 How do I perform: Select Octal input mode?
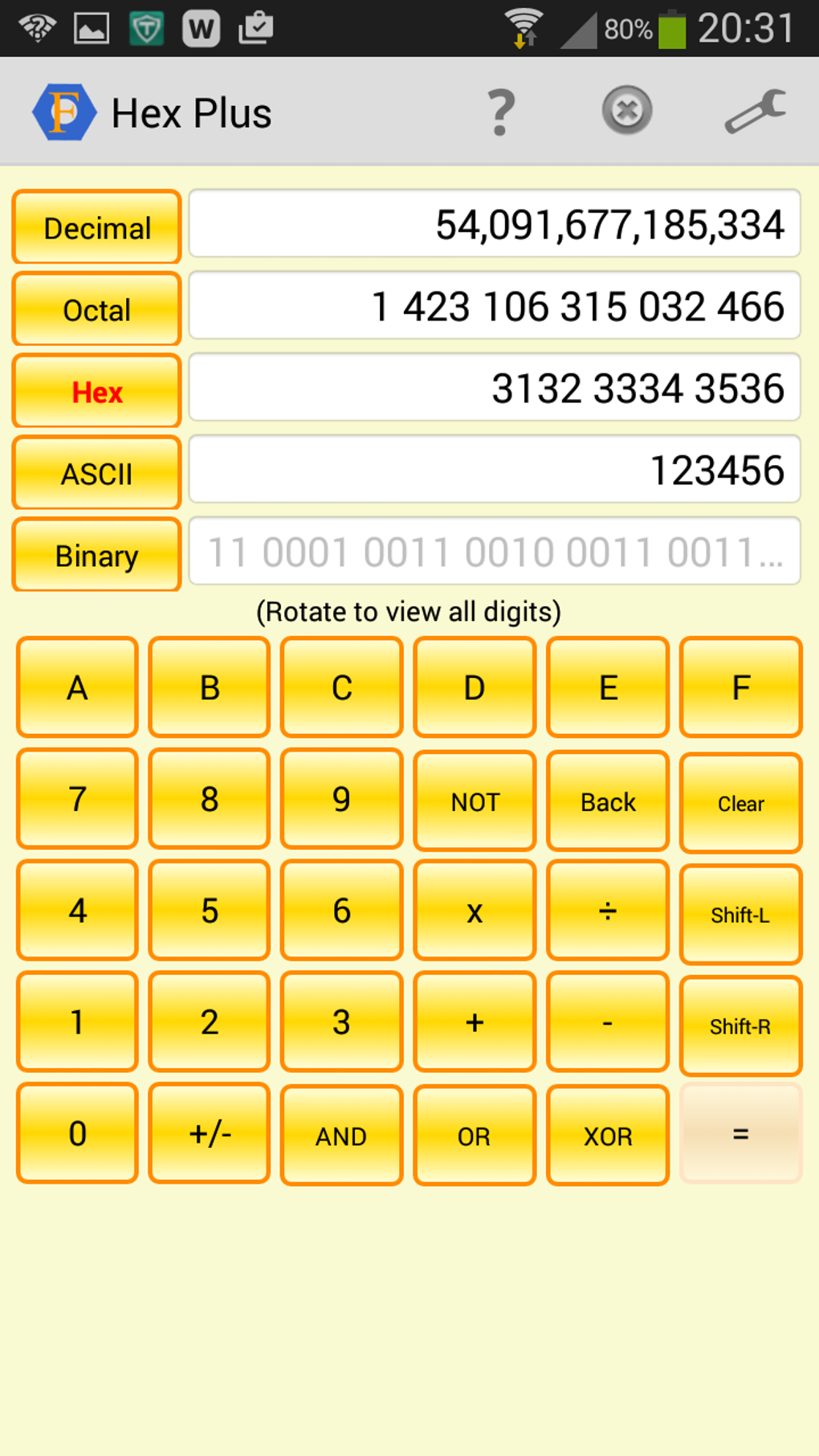[x=96, y=309]
